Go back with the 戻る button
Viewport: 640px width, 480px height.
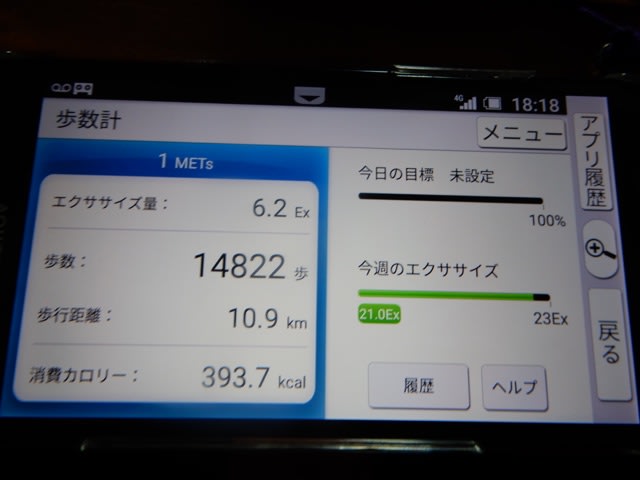[607, 342]
